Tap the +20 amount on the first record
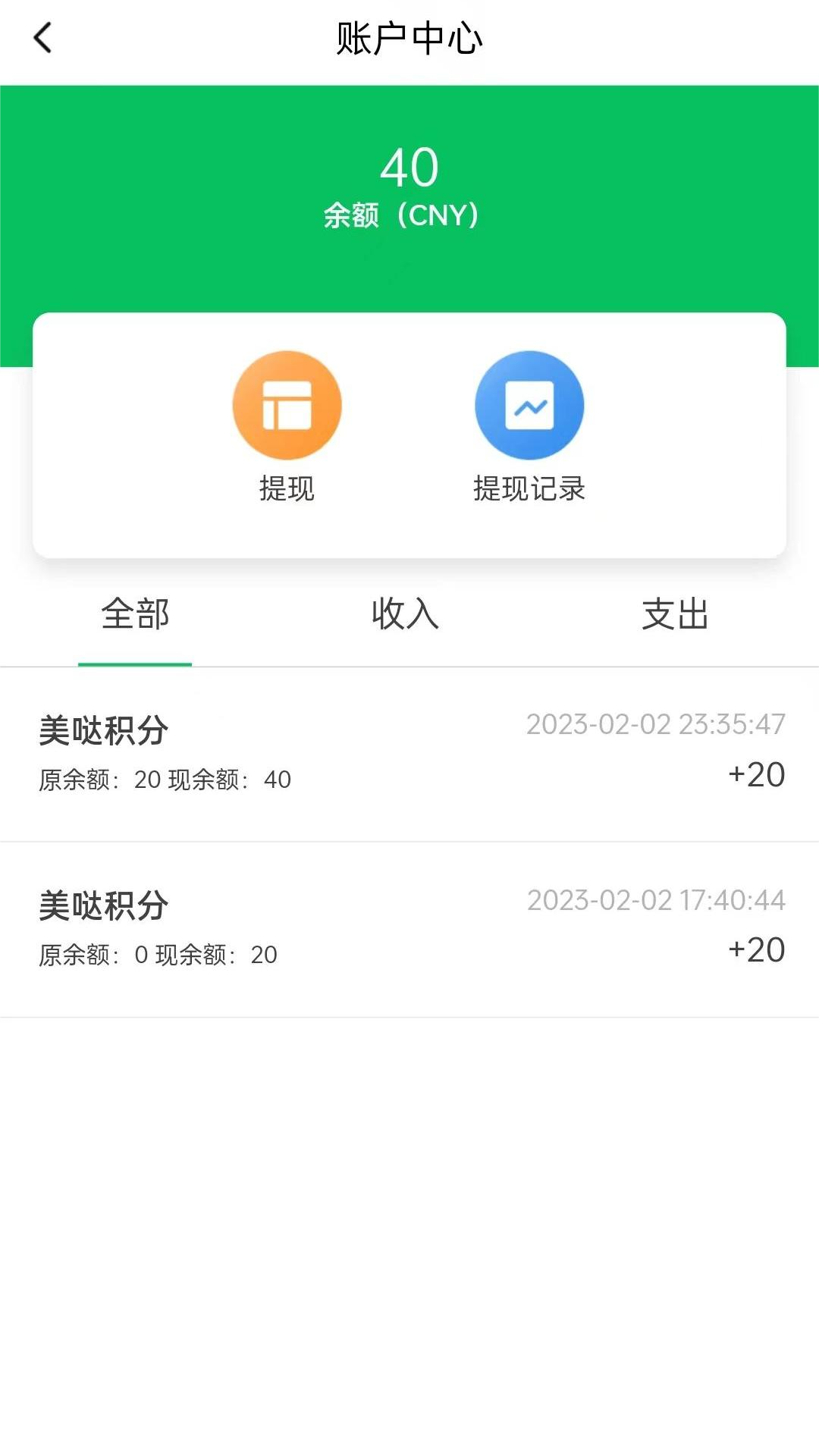The height and width of the screenshot is (1456, 819). pyautogui.click(x=754, y=776)
